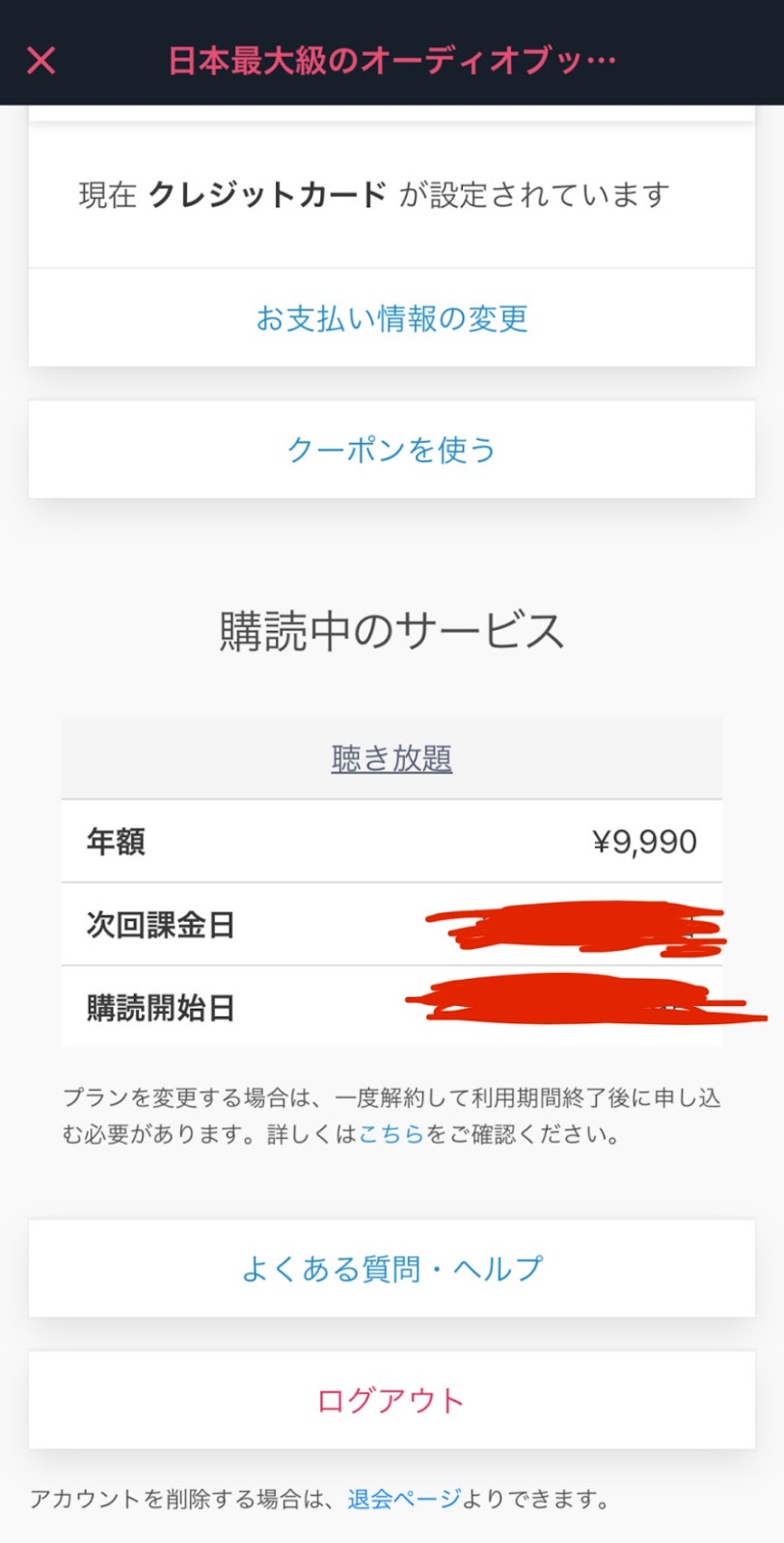Tap クーポンを使う to apply a coupon
The width and height of the screenshot is (784, 1543).
392,449
